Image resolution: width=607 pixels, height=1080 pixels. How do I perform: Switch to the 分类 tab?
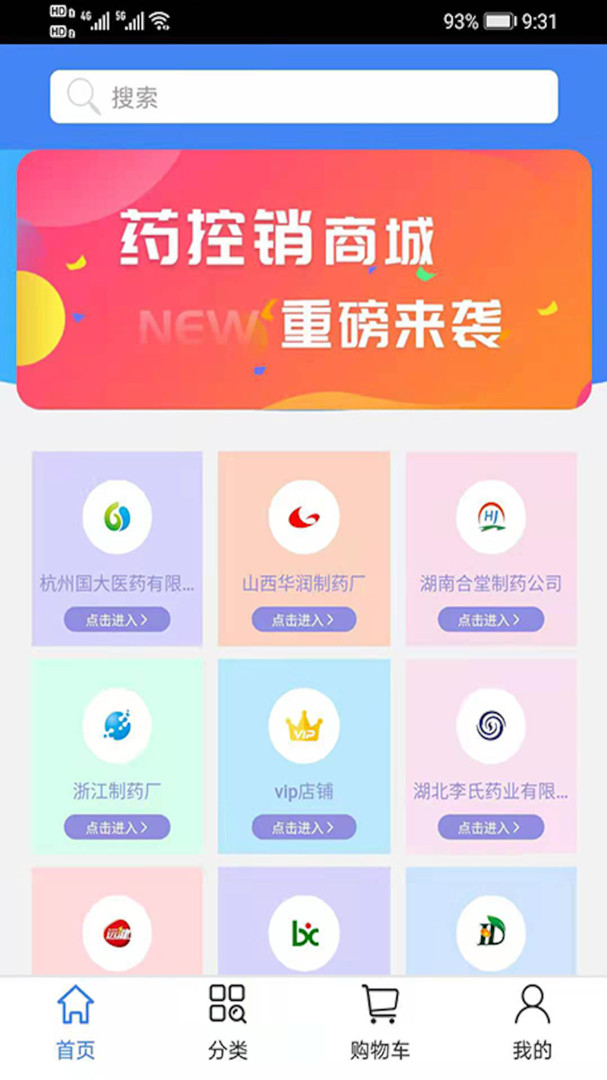click(x=227, y=1022)
